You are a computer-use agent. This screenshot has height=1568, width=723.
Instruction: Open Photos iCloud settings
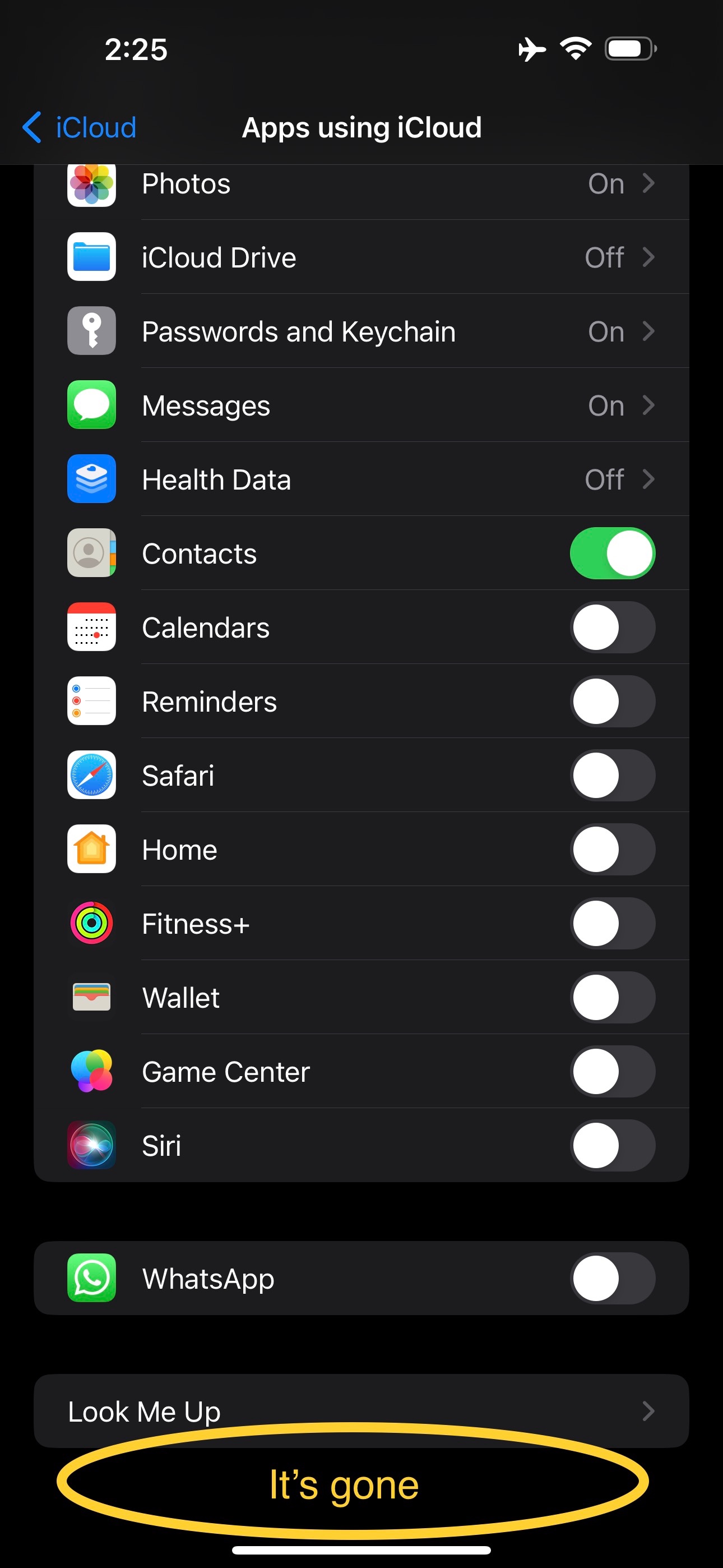(360, 185)
